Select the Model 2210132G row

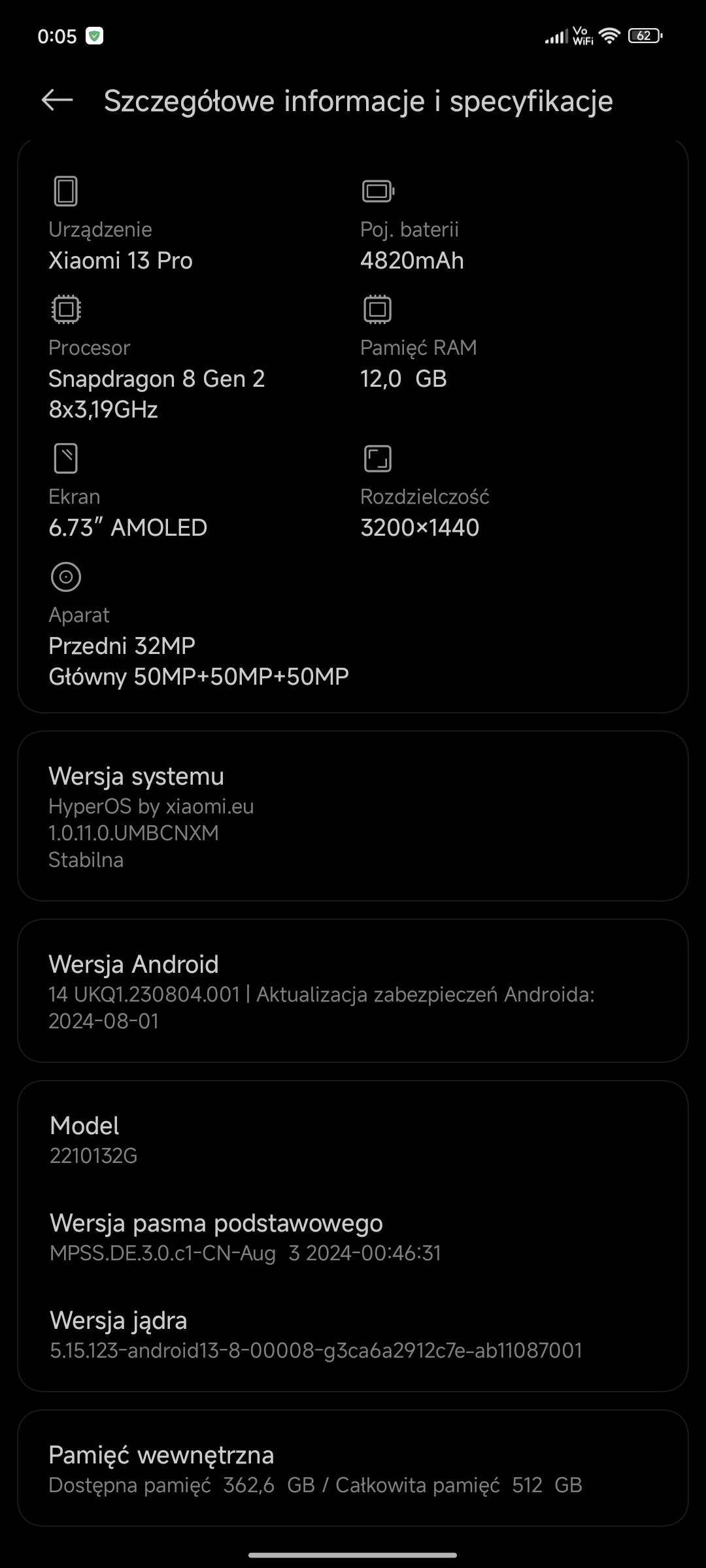pyautogui.click(x=353, y=1140)
